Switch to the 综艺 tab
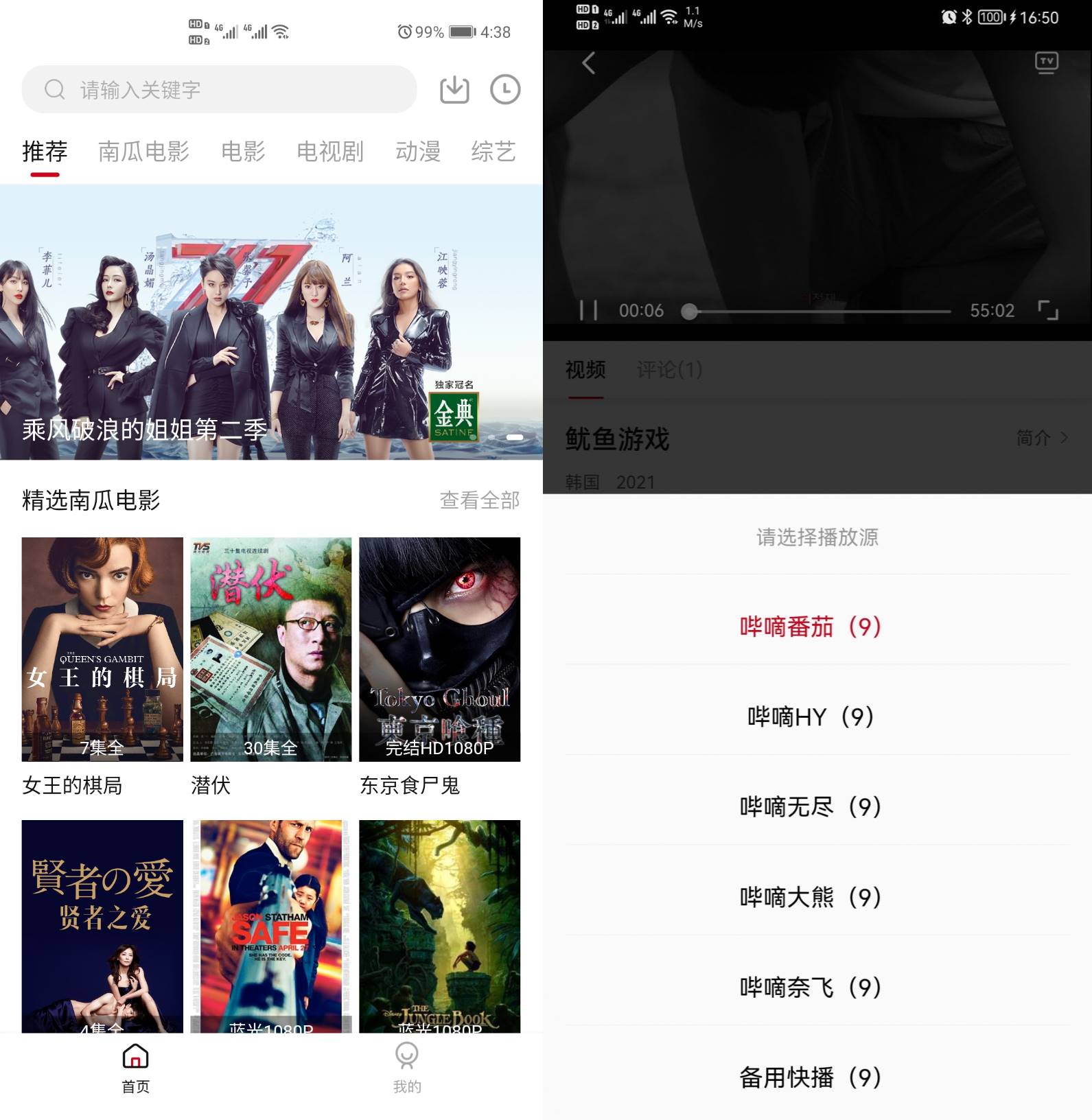The image size is (1092, 1120). click(493, 152)
